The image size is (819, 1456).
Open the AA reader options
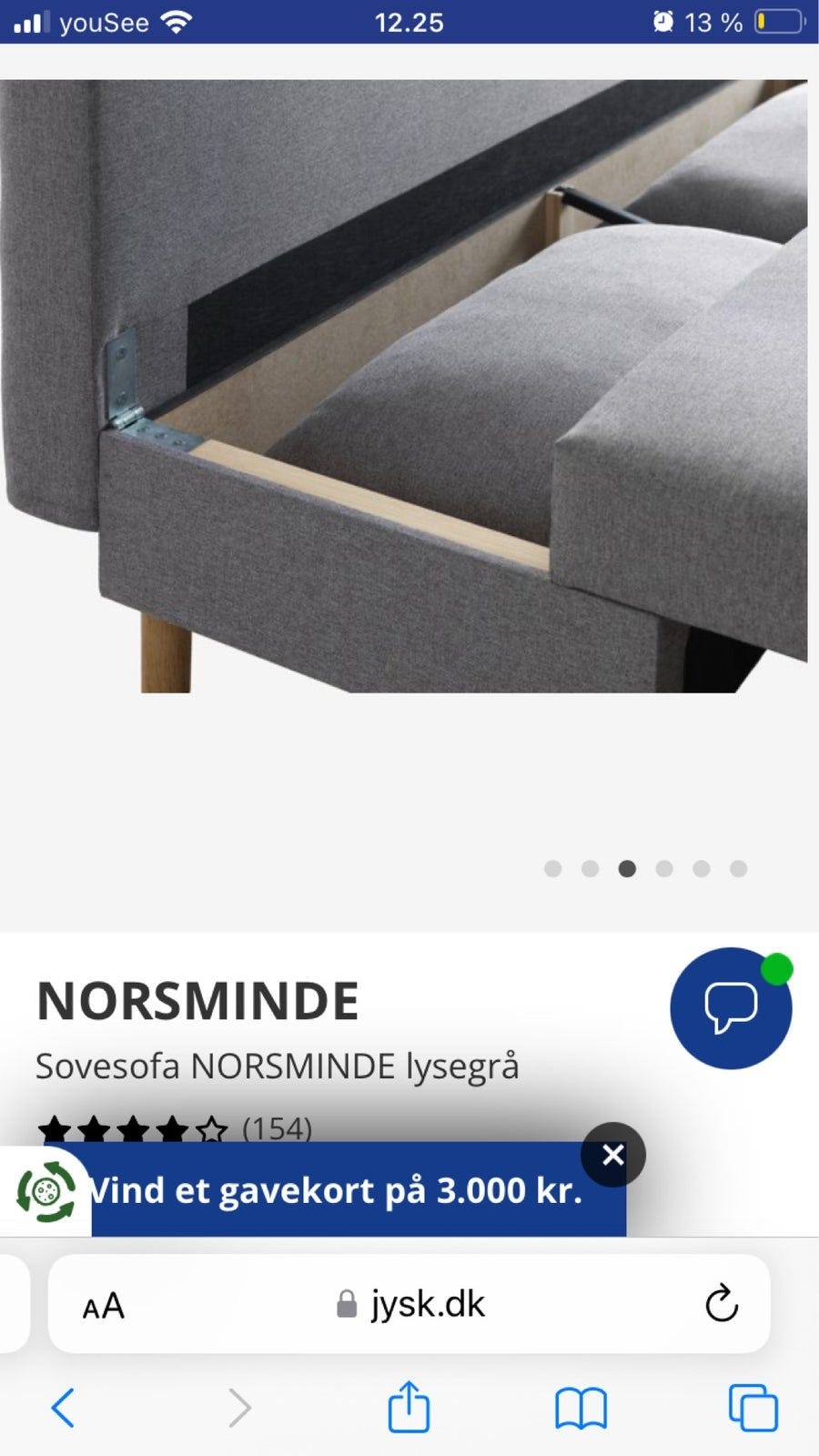103,1306
